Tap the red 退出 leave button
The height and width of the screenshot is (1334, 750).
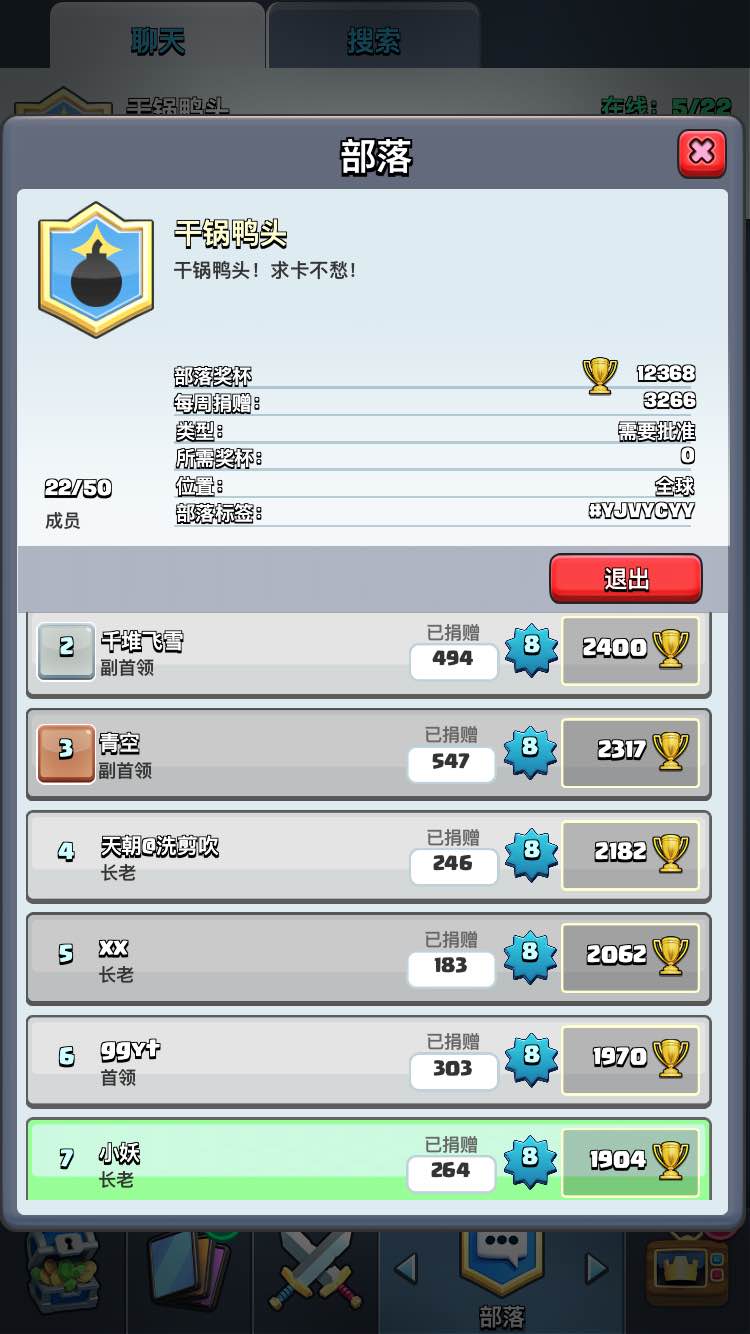coord(626,578)
